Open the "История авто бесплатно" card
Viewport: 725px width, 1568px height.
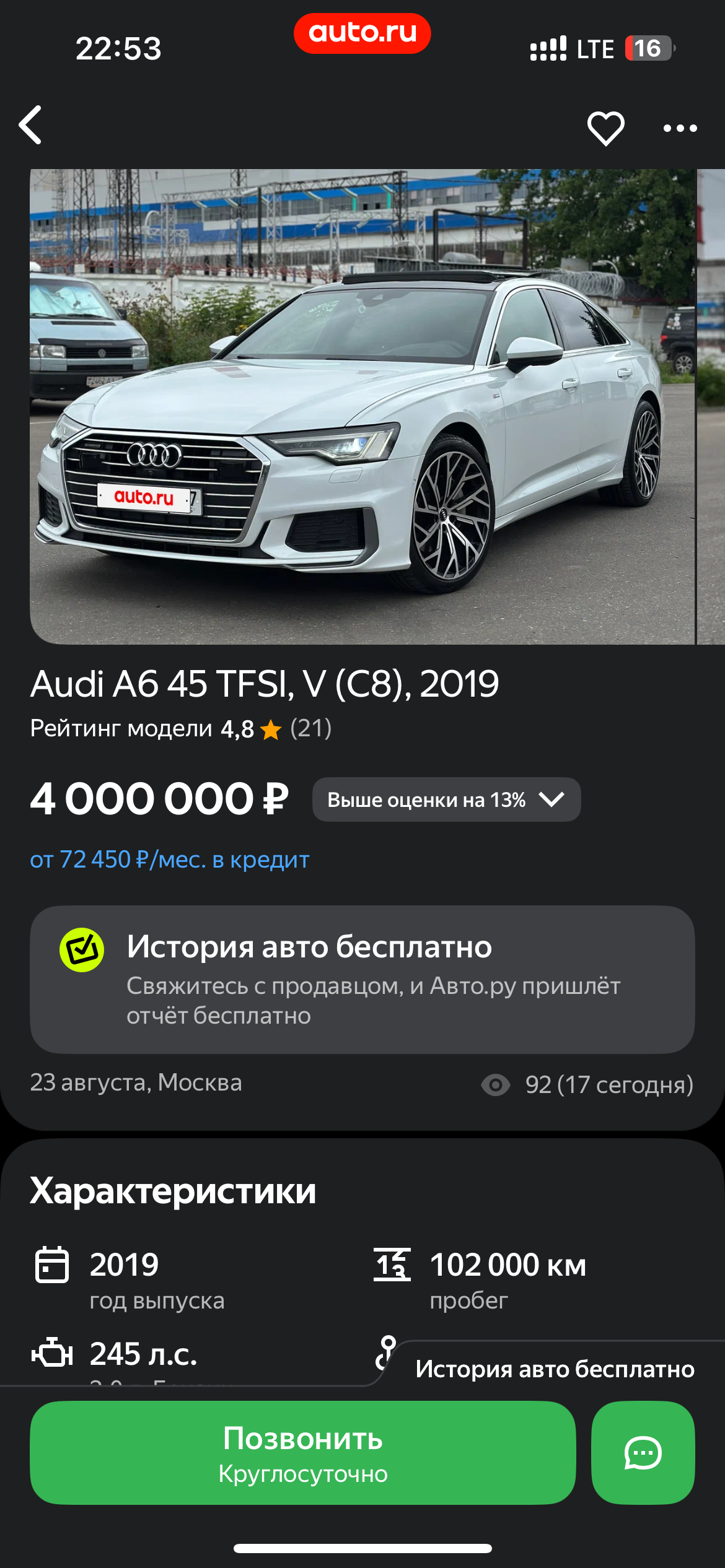[362, 979]
